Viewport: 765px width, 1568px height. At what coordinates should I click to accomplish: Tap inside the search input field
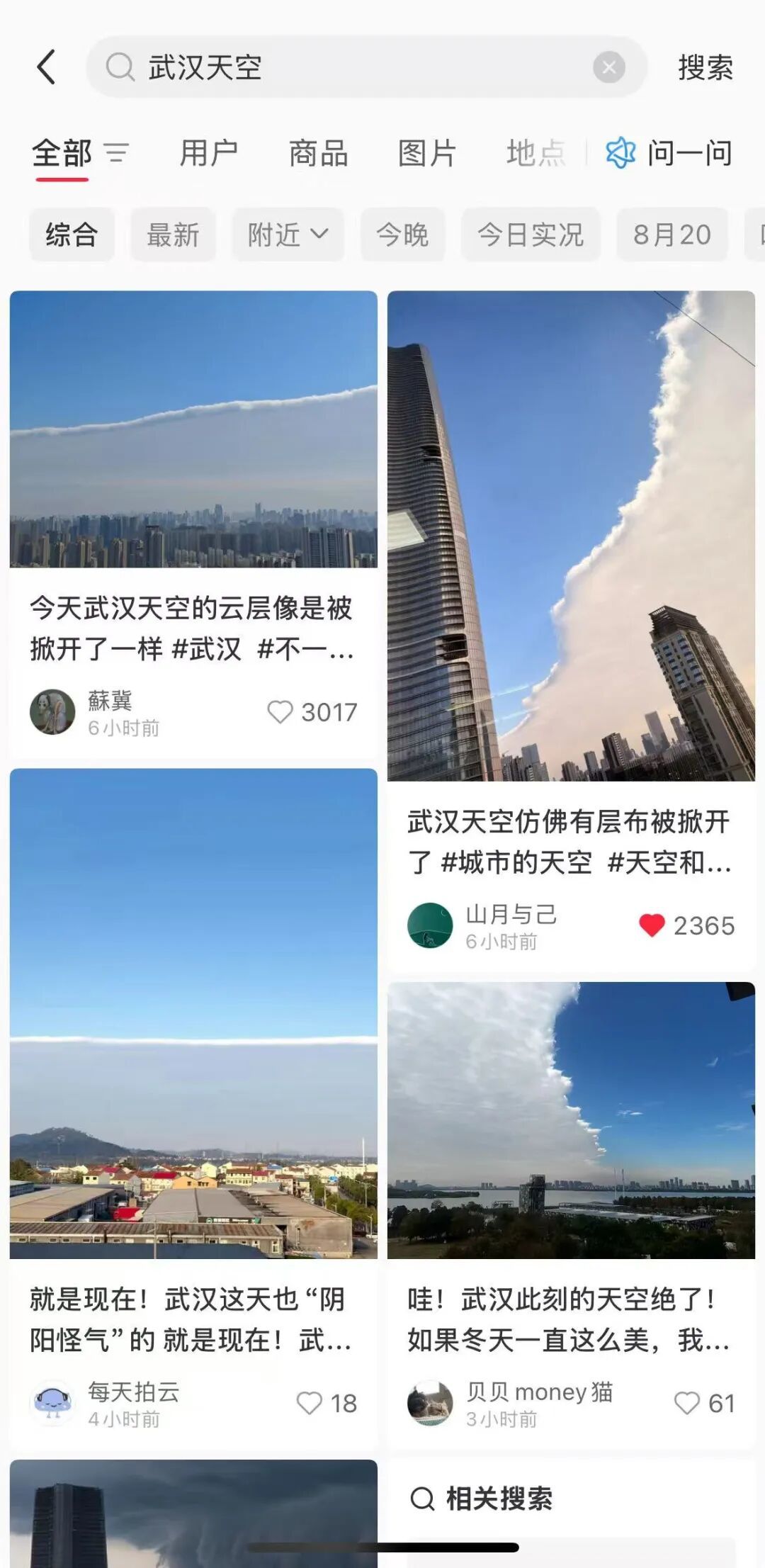pyautogui.click(x=319, y=67)
